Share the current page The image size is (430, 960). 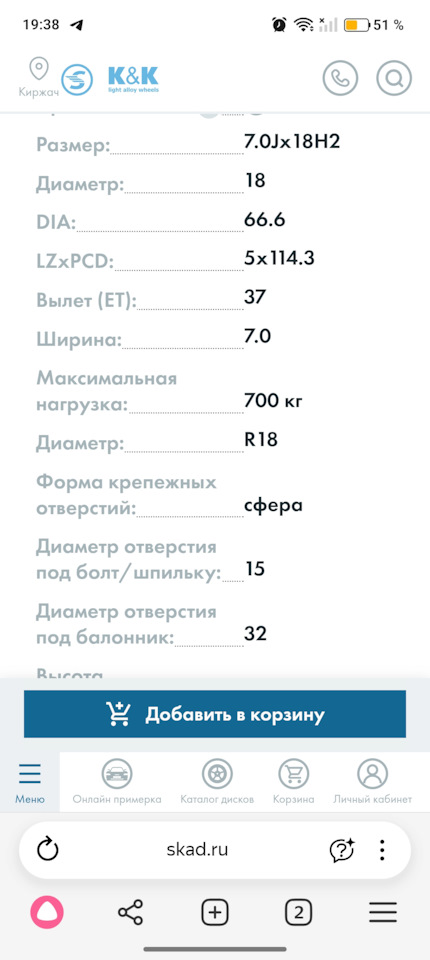click(130, 913)
